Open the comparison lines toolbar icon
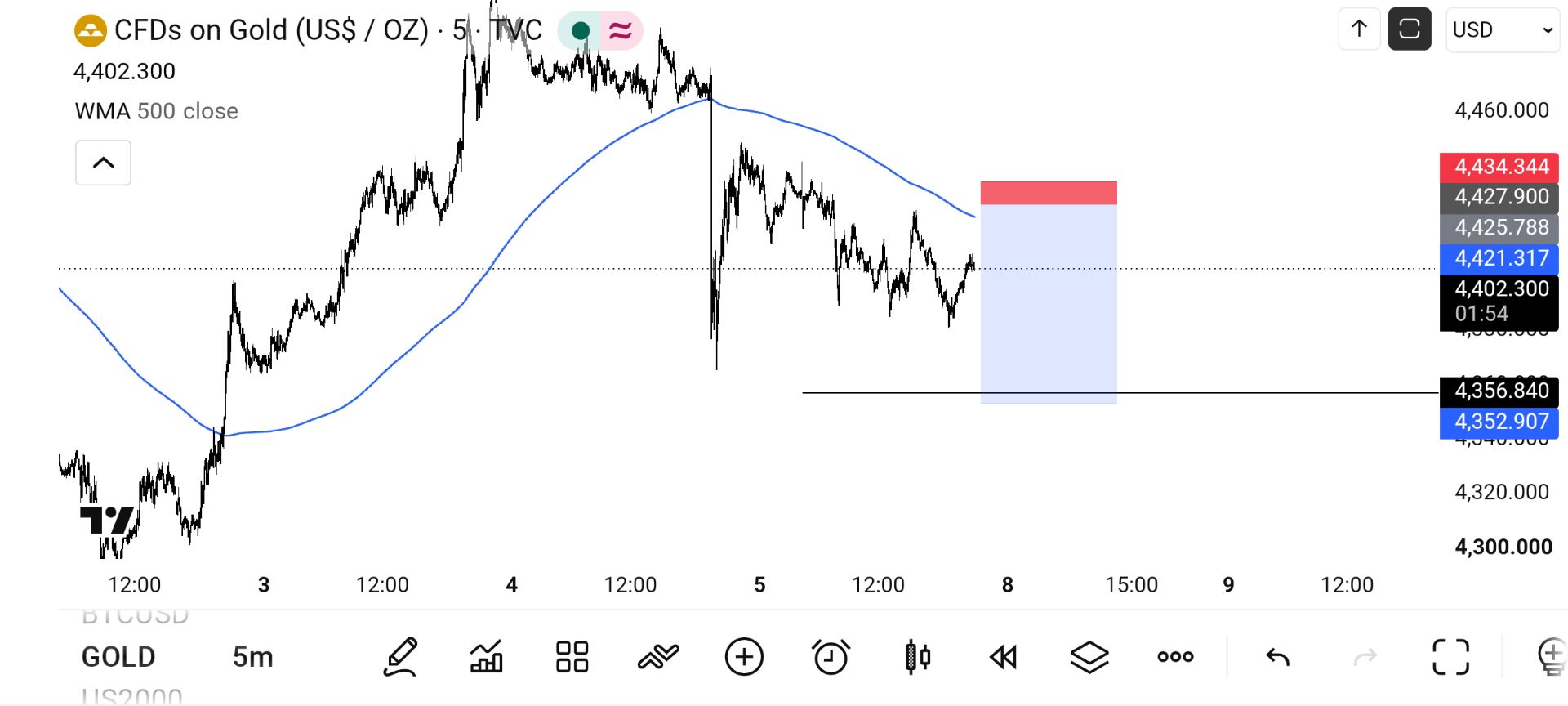Screen dimensions: 1568x706 pos(658,657)
